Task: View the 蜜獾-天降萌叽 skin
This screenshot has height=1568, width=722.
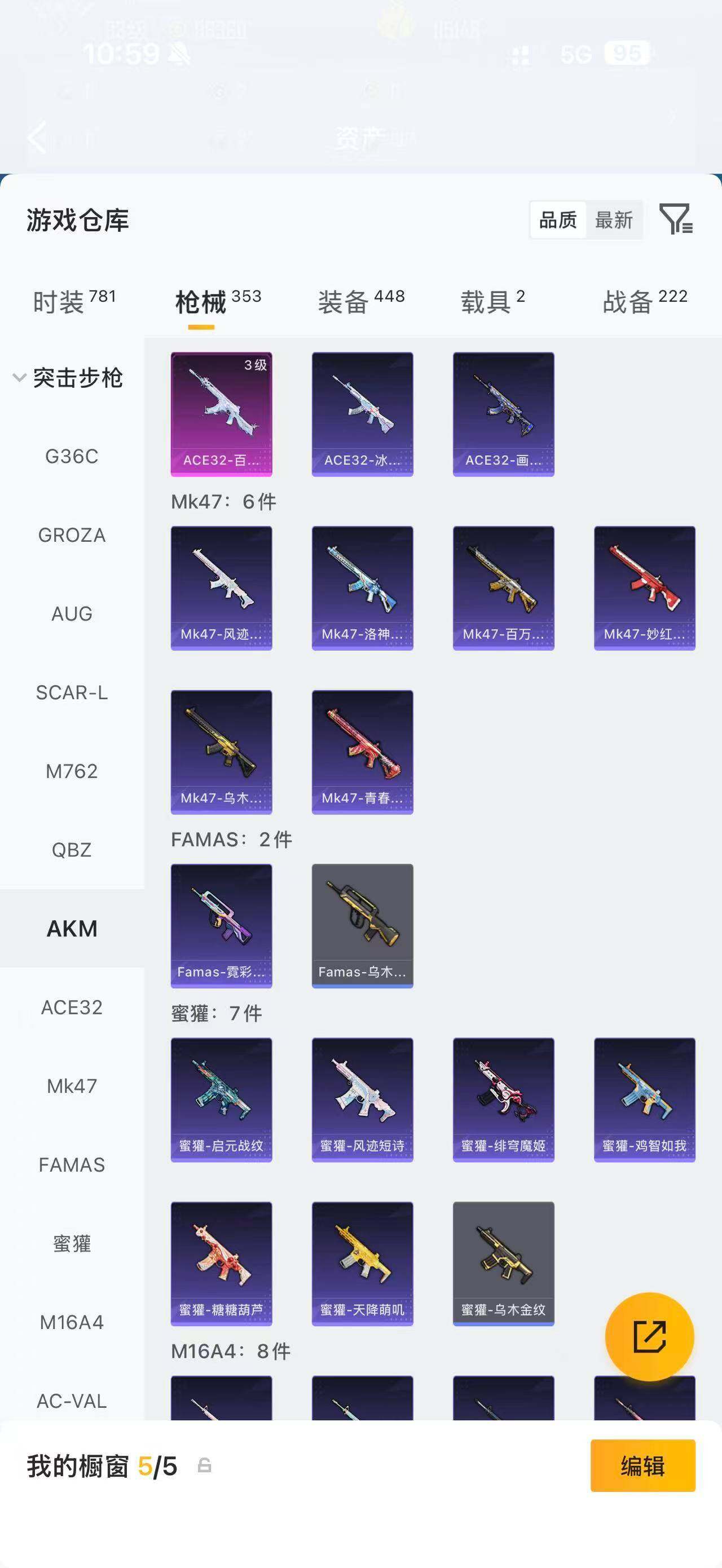Action: coord(362,1264)
